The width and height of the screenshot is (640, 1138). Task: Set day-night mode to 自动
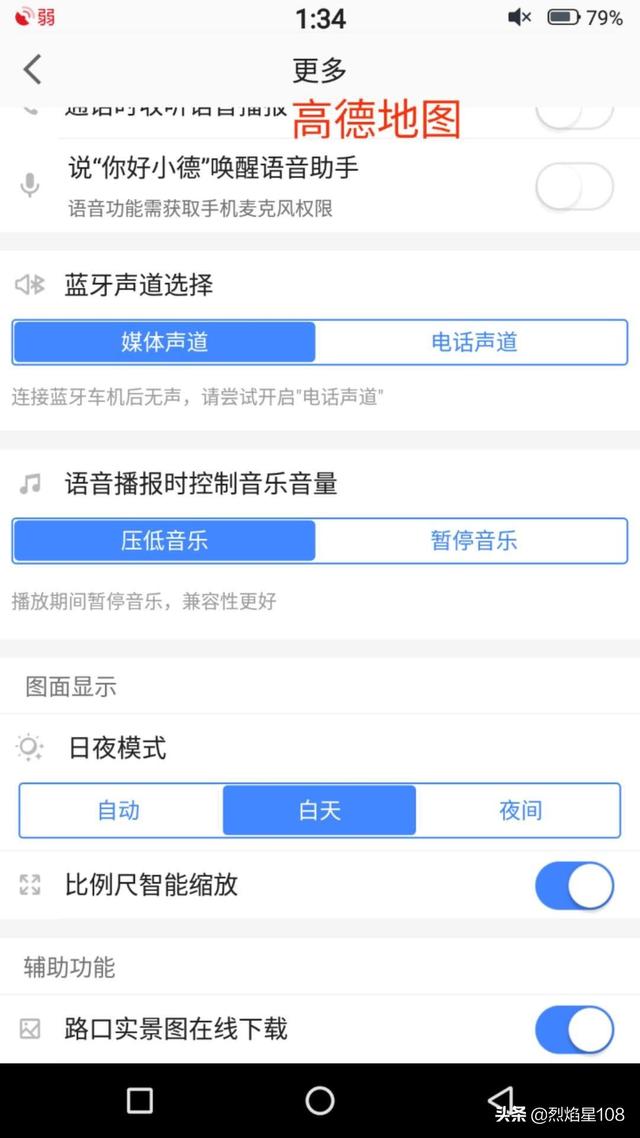click(120, 810)
